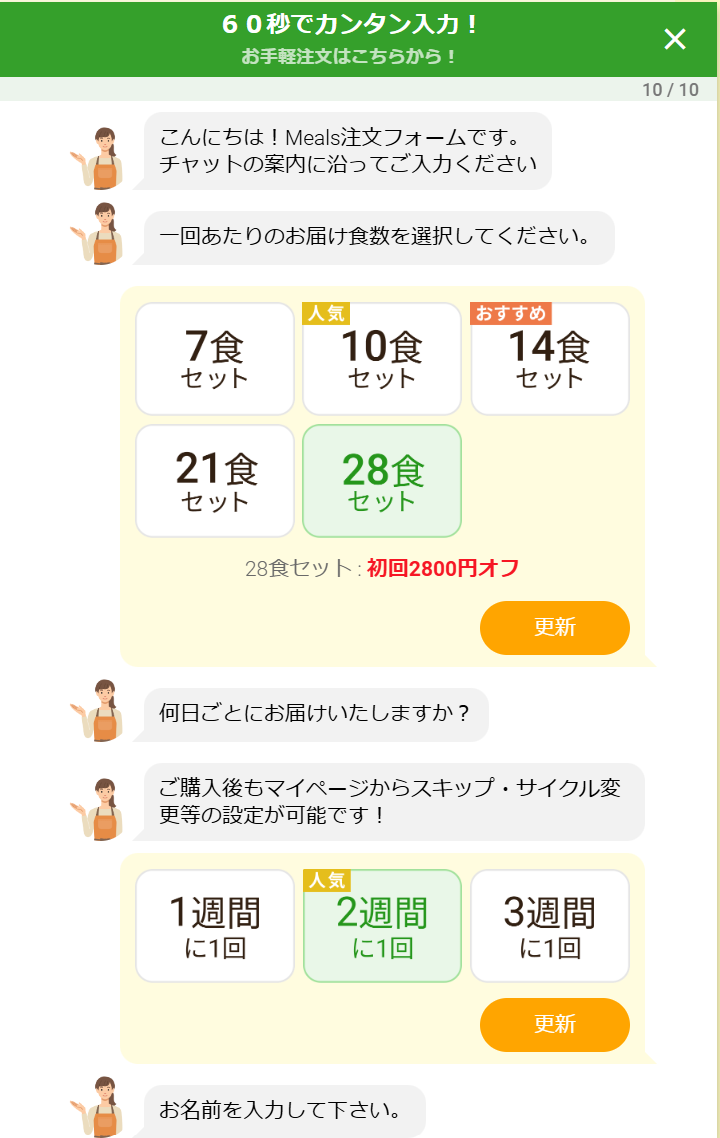720x1138 pixels.
Task: Select the 2週間に1回 delivery cycle
Action: coord(382,926)
